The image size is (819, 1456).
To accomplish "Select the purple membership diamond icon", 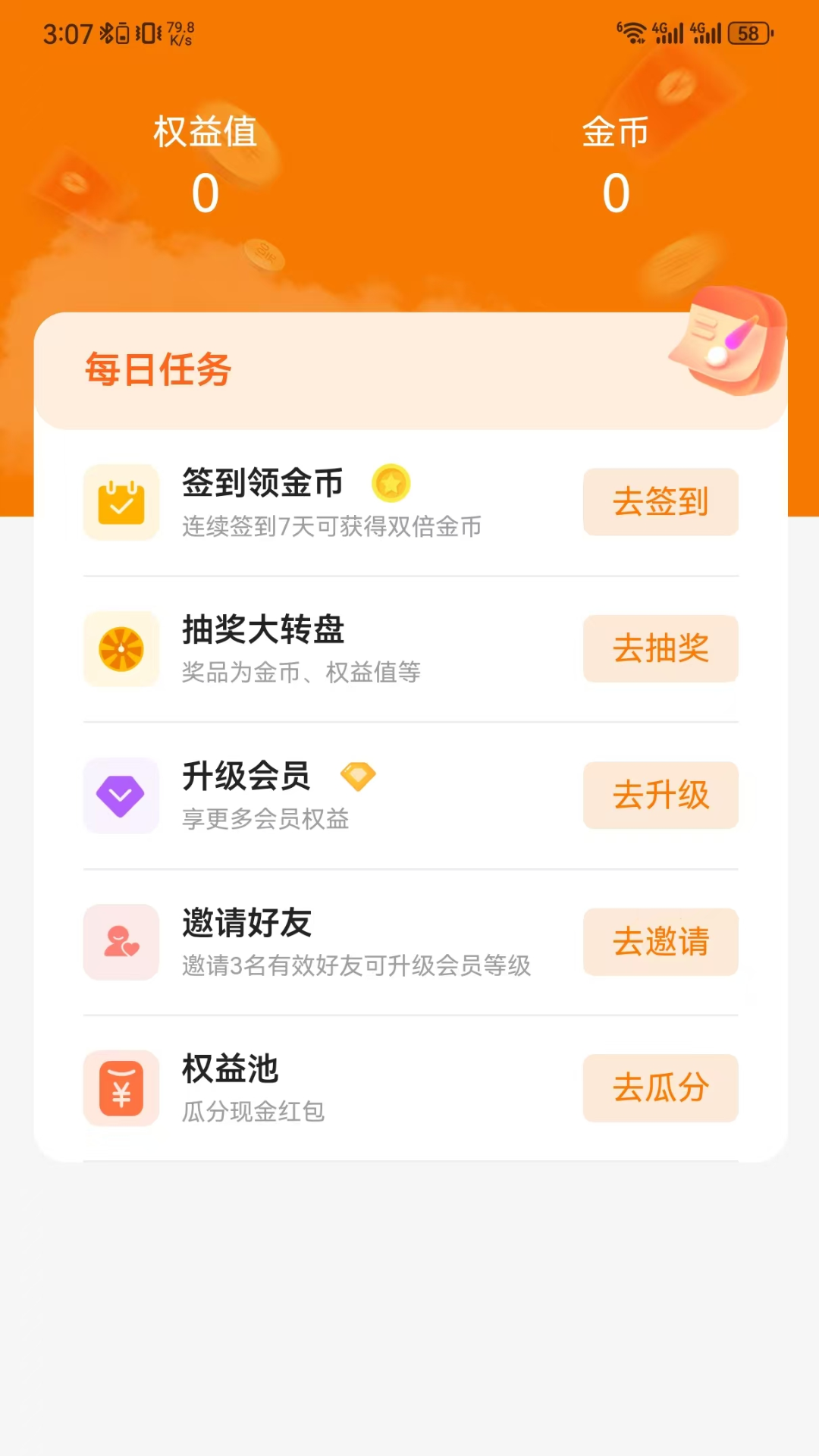I will (x=121, y=795).
